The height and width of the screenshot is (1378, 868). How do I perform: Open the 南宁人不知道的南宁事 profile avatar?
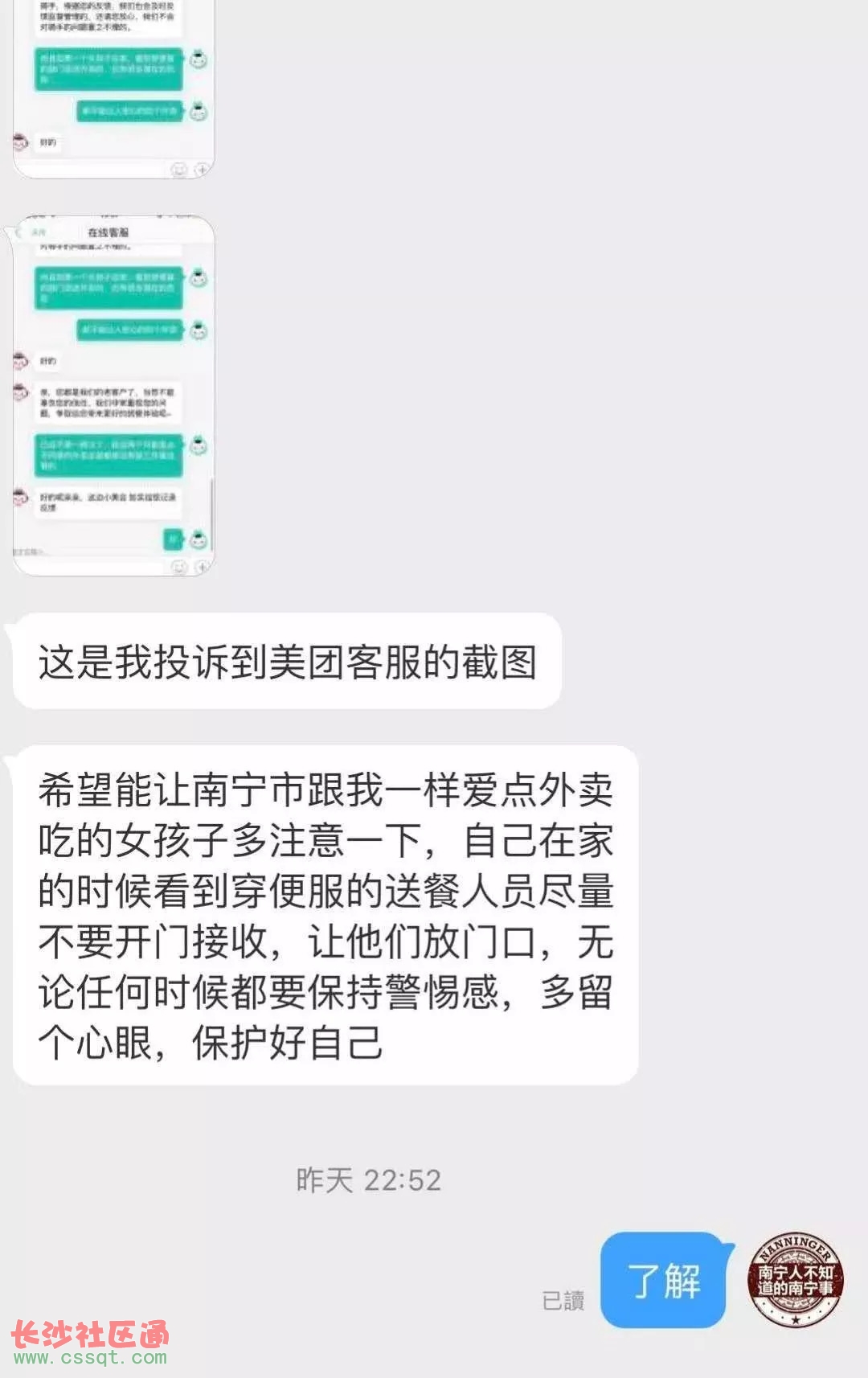[796, 1280]
